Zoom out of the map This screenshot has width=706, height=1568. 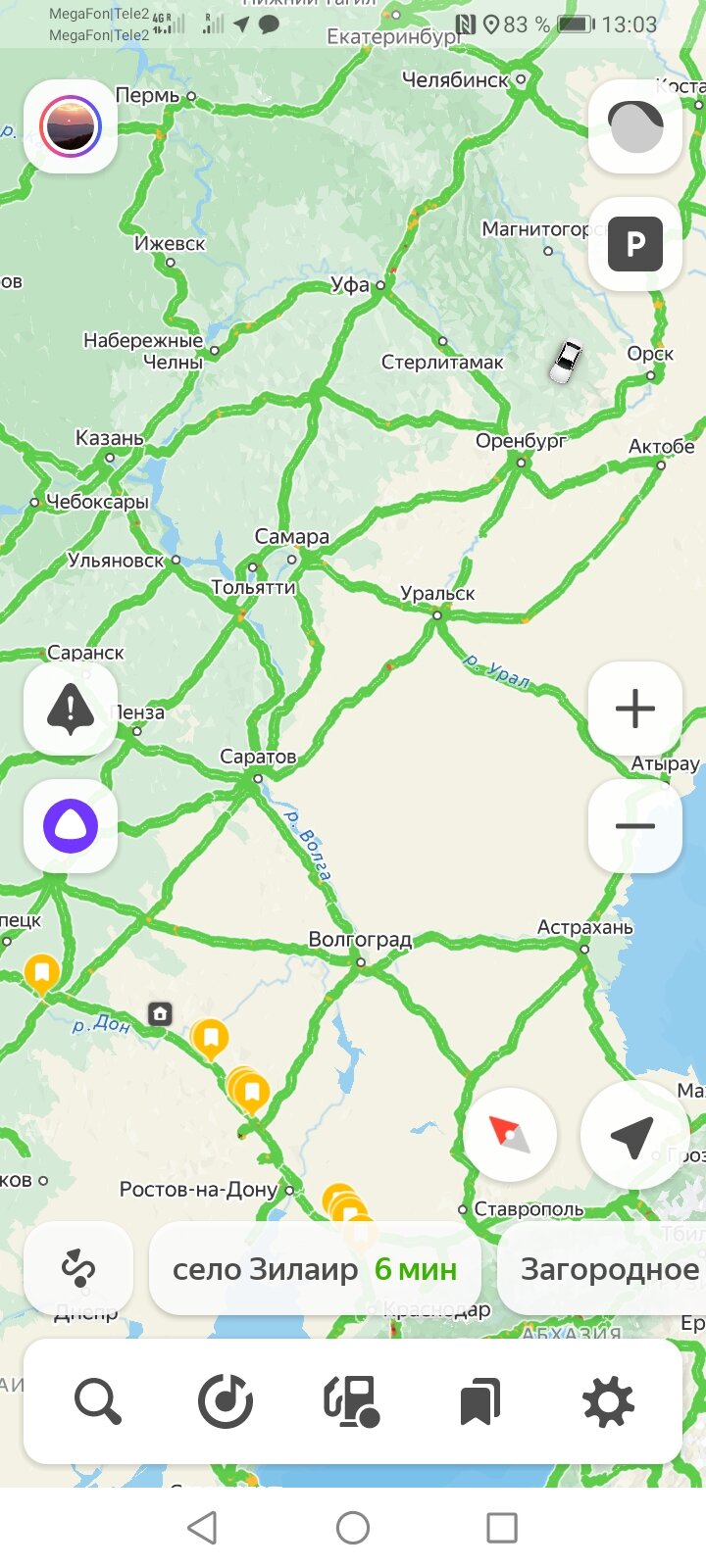[635, 826]
